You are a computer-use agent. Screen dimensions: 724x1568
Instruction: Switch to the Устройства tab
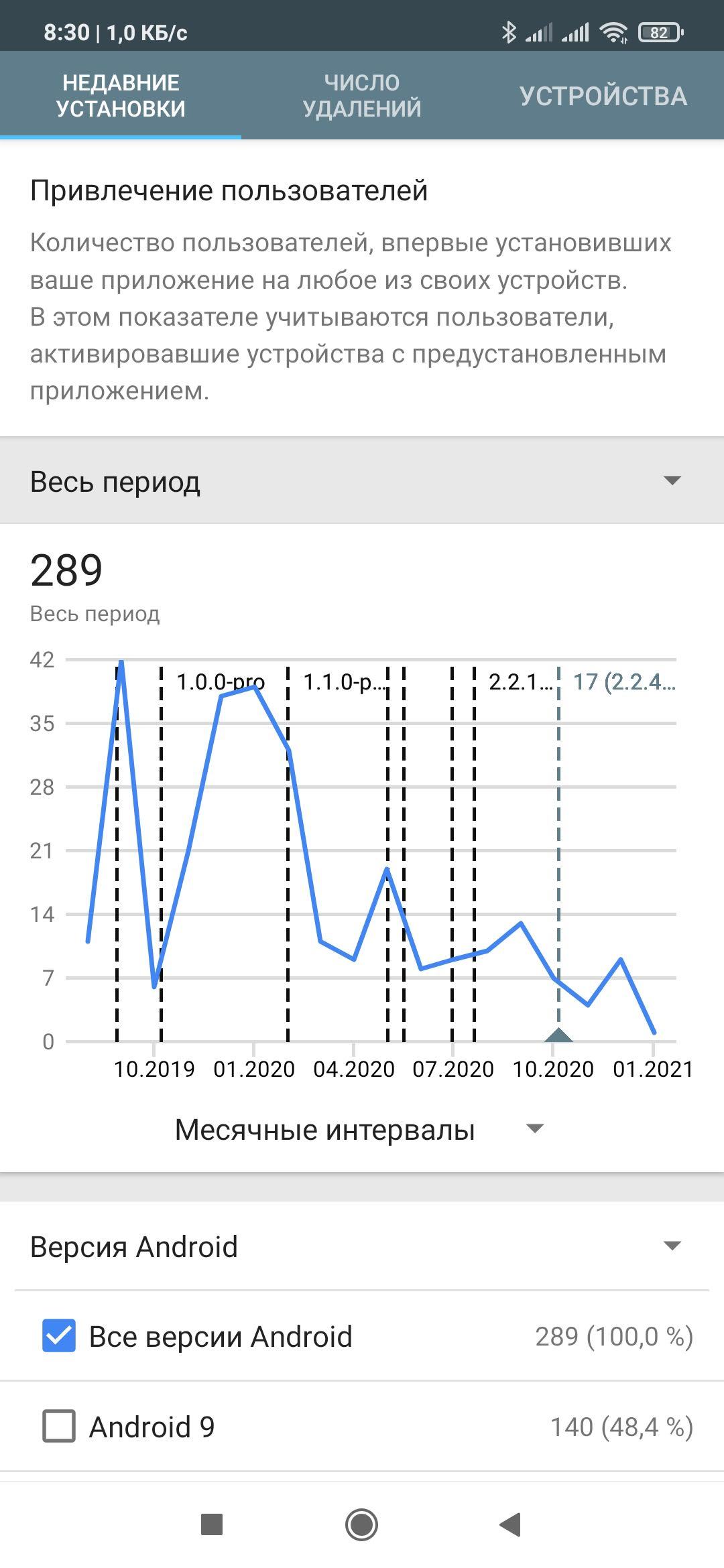pos(603,96)
